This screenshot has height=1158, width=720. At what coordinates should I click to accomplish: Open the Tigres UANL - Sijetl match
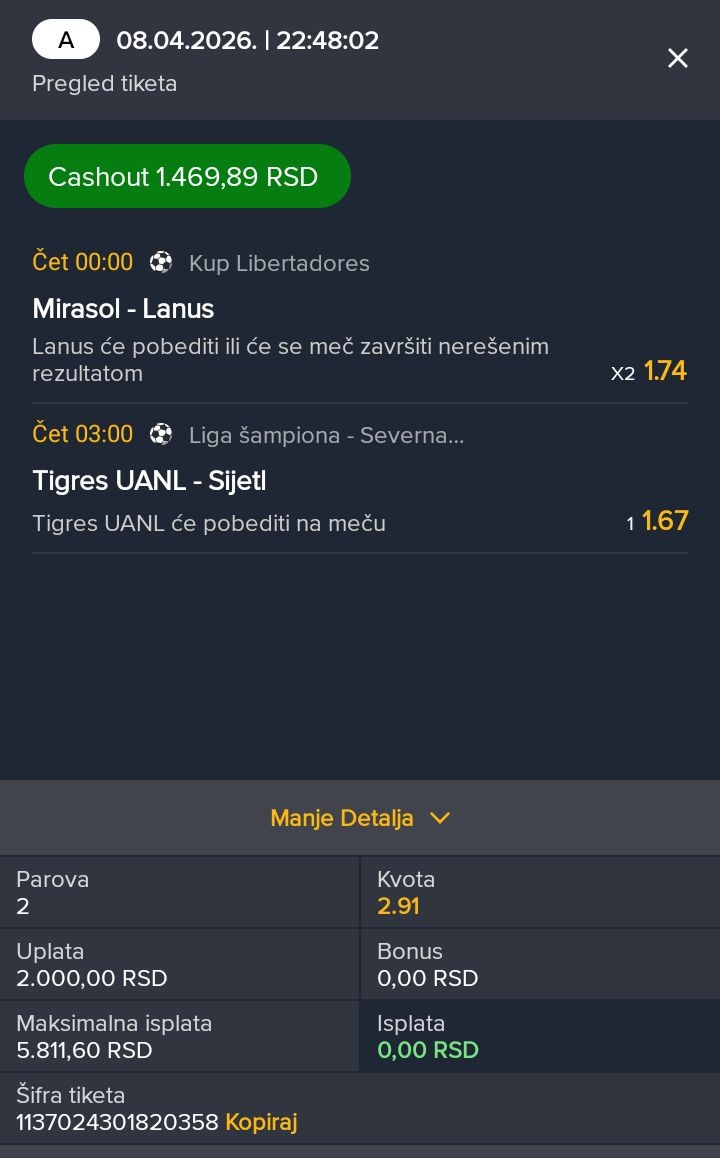pos(149,481)
